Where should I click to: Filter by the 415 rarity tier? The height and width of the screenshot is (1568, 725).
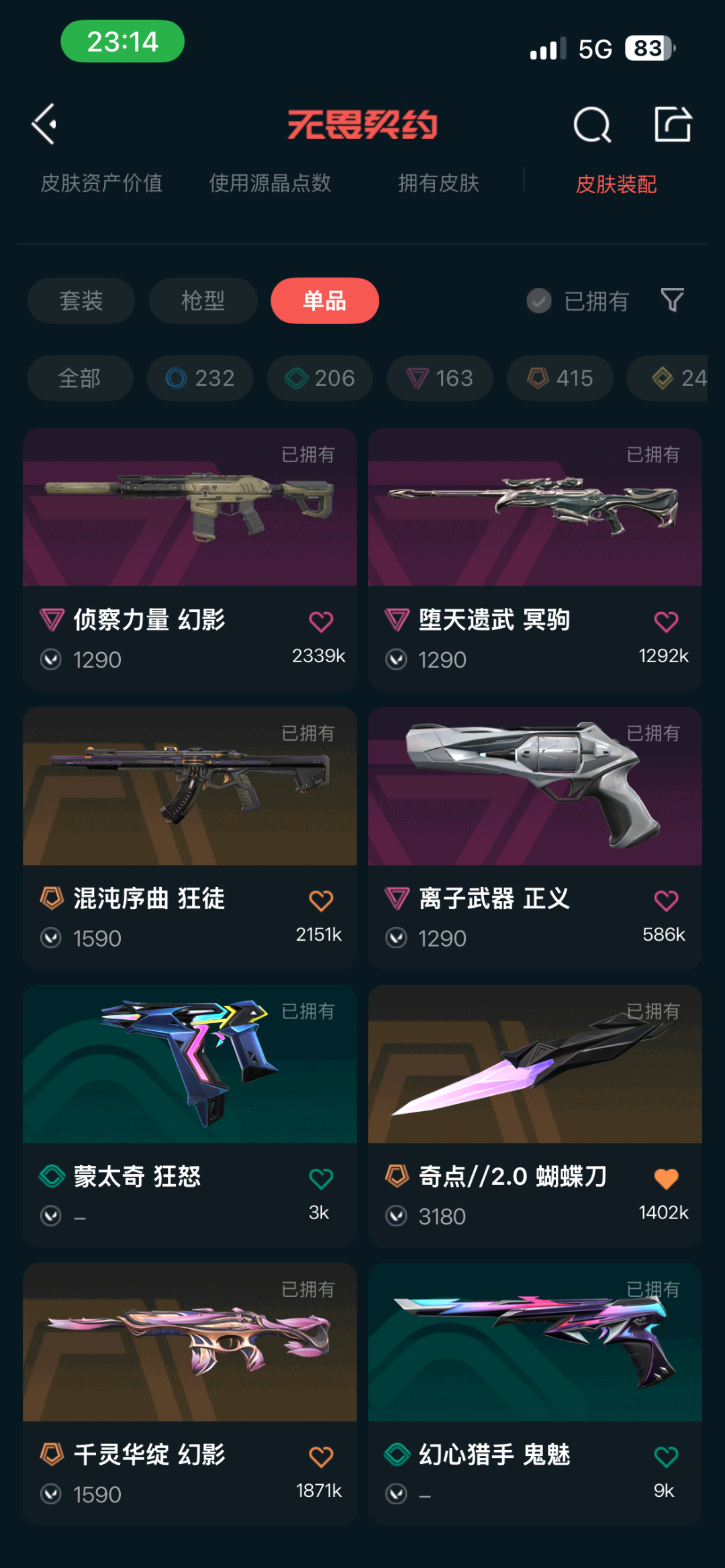[560, 378]
